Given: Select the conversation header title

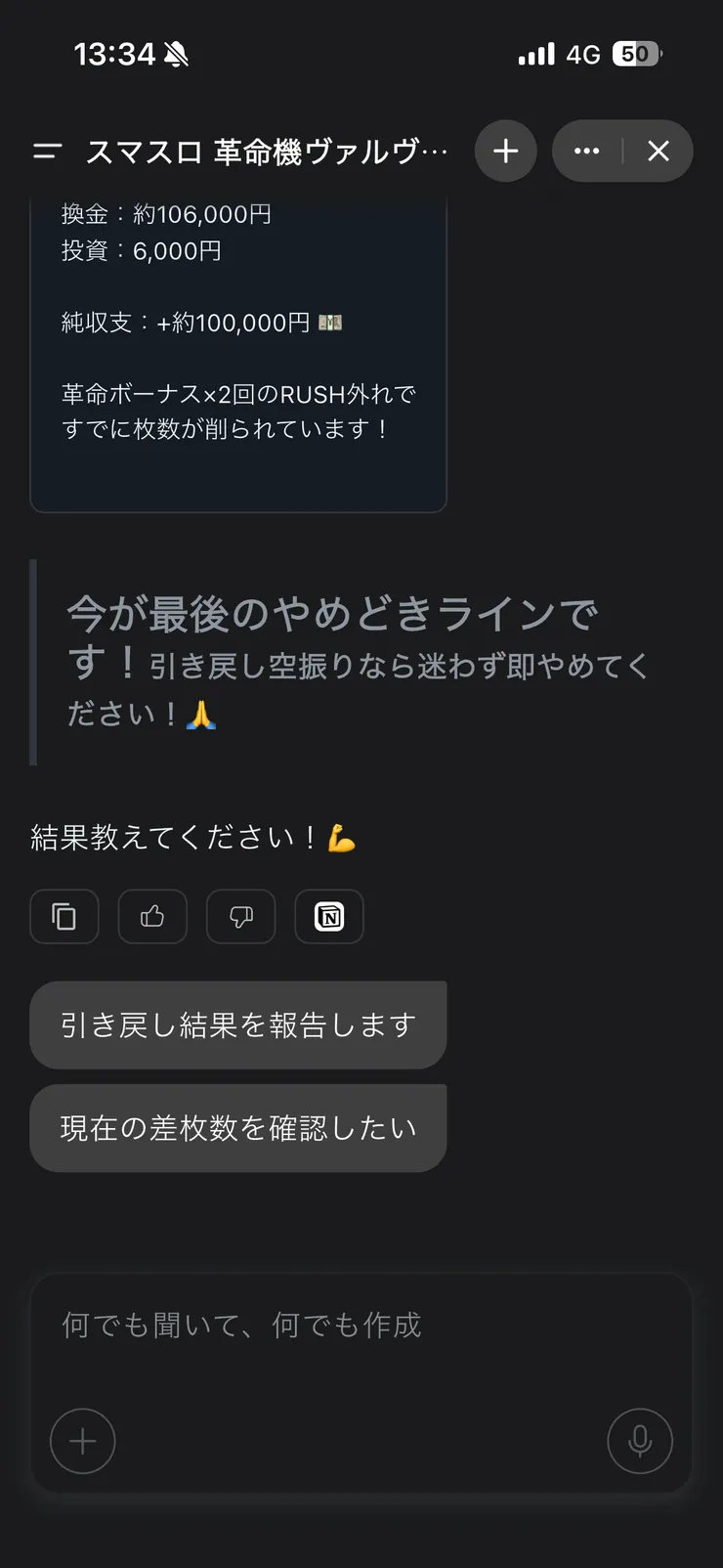Looking at the screenshot, I should coord(264,152).
